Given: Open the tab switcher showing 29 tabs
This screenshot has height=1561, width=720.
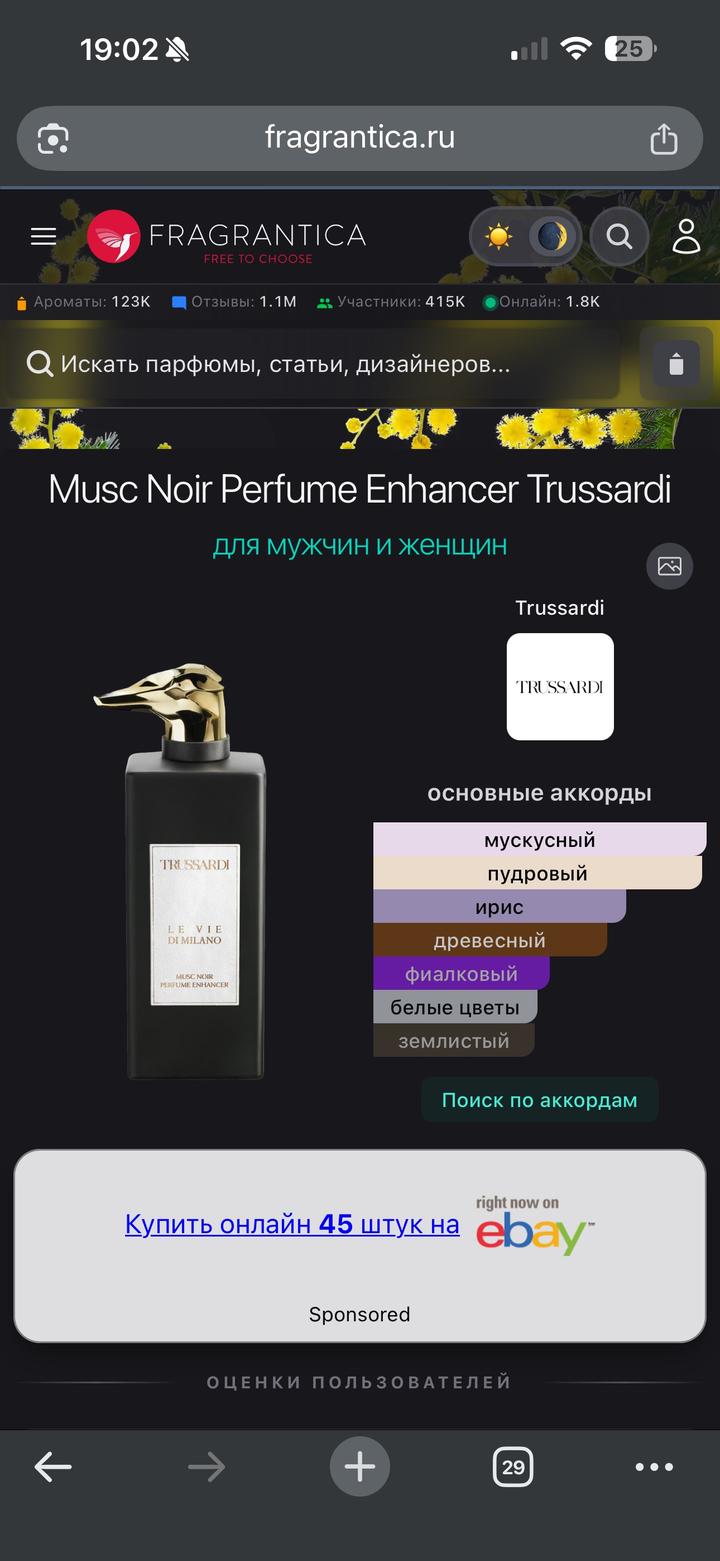Looking at the screenshot, I should 513,1467.
